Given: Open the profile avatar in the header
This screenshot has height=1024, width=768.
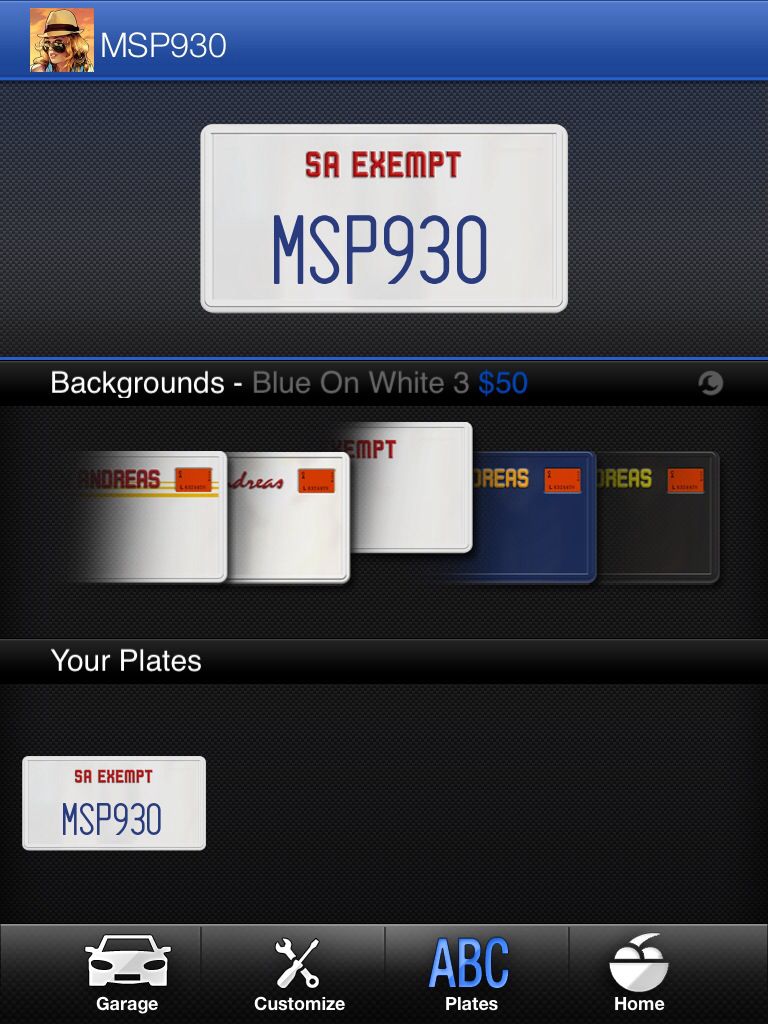Looking at the screenshot, I should tap(61, 40).
